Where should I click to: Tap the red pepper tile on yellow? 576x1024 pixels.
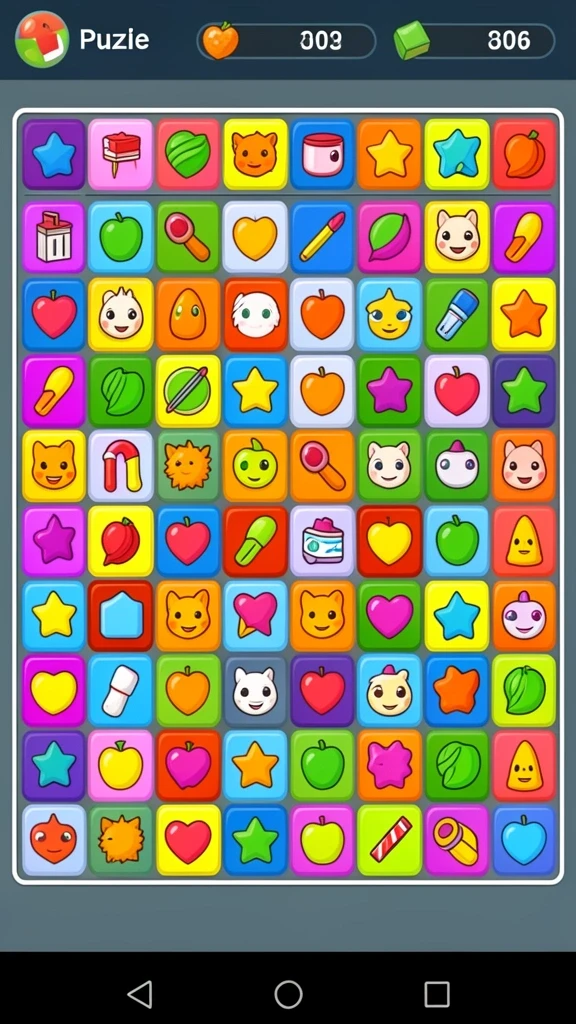point(121,541)
